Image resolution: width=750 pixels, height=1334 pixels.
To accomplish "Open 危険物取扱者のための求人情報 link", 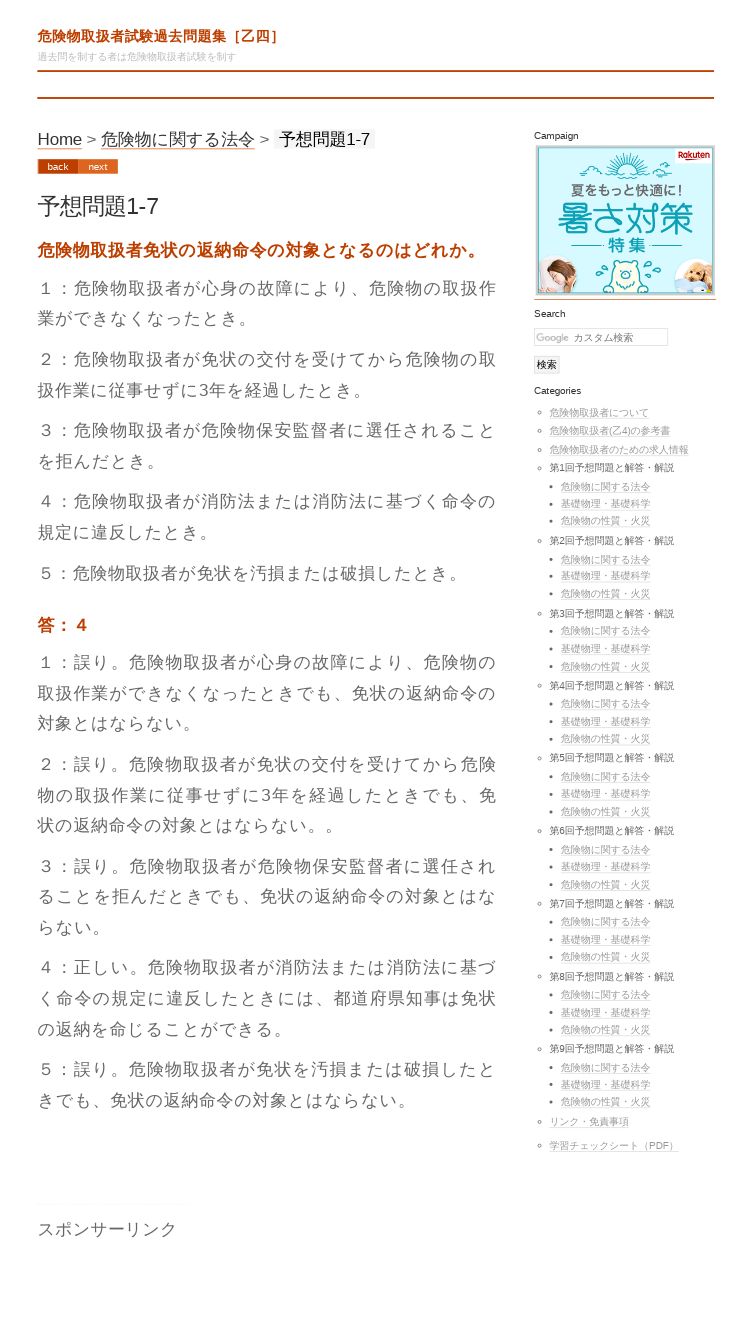I will point(619,450).
